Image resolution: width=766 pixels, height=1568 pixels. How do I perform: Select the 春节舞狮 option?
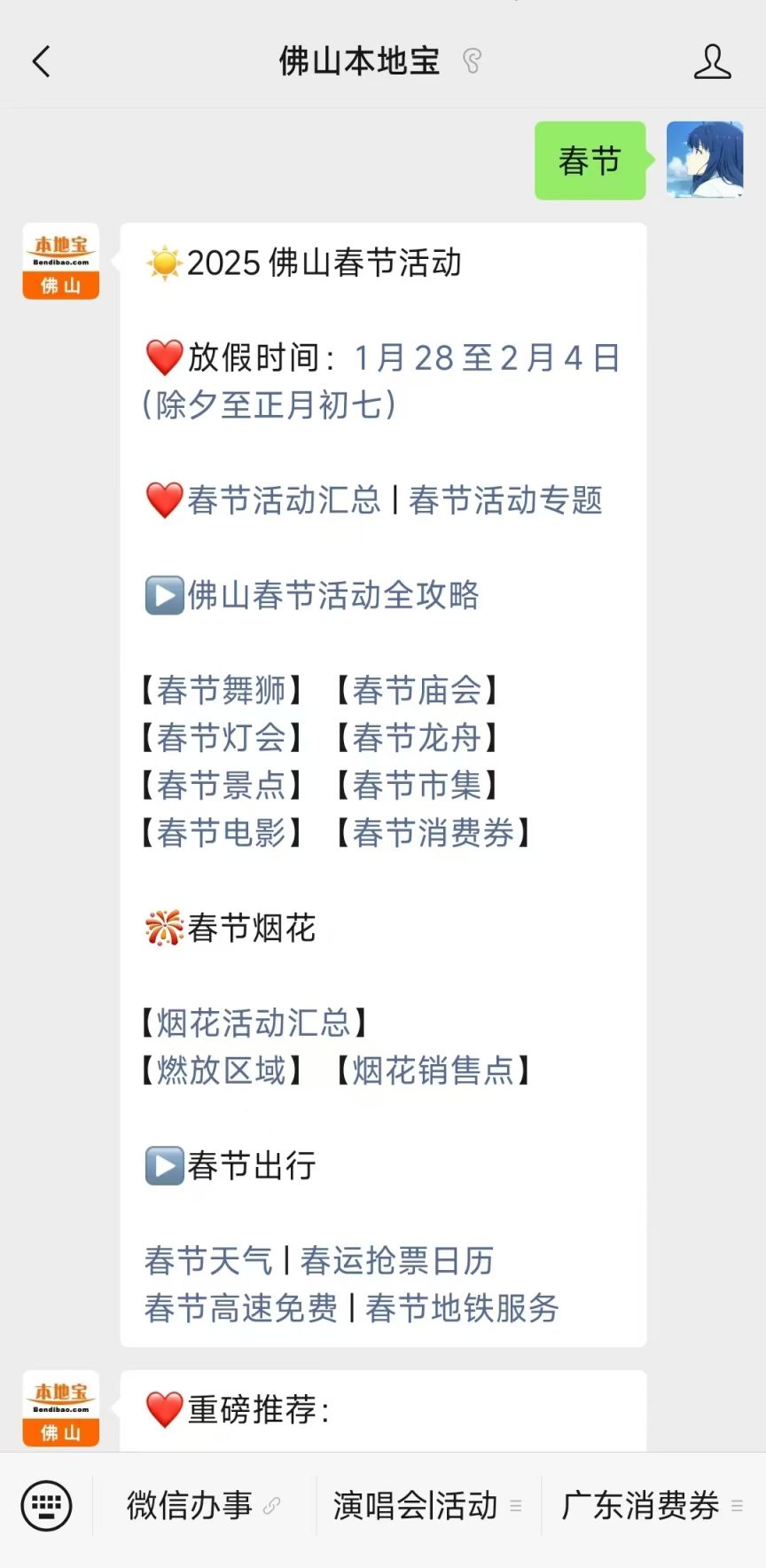(221, 690)
